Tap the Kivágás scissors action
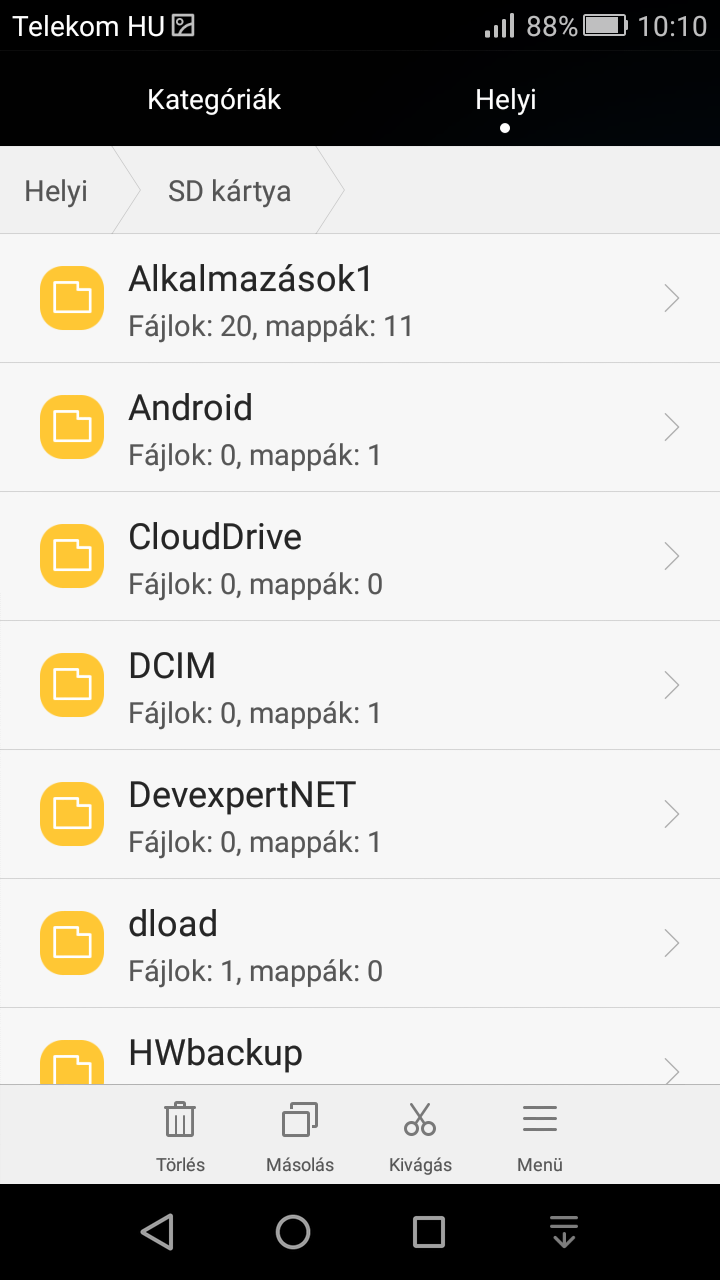The width and height of the screenshot is (720, 1280). pos(420,1136)
